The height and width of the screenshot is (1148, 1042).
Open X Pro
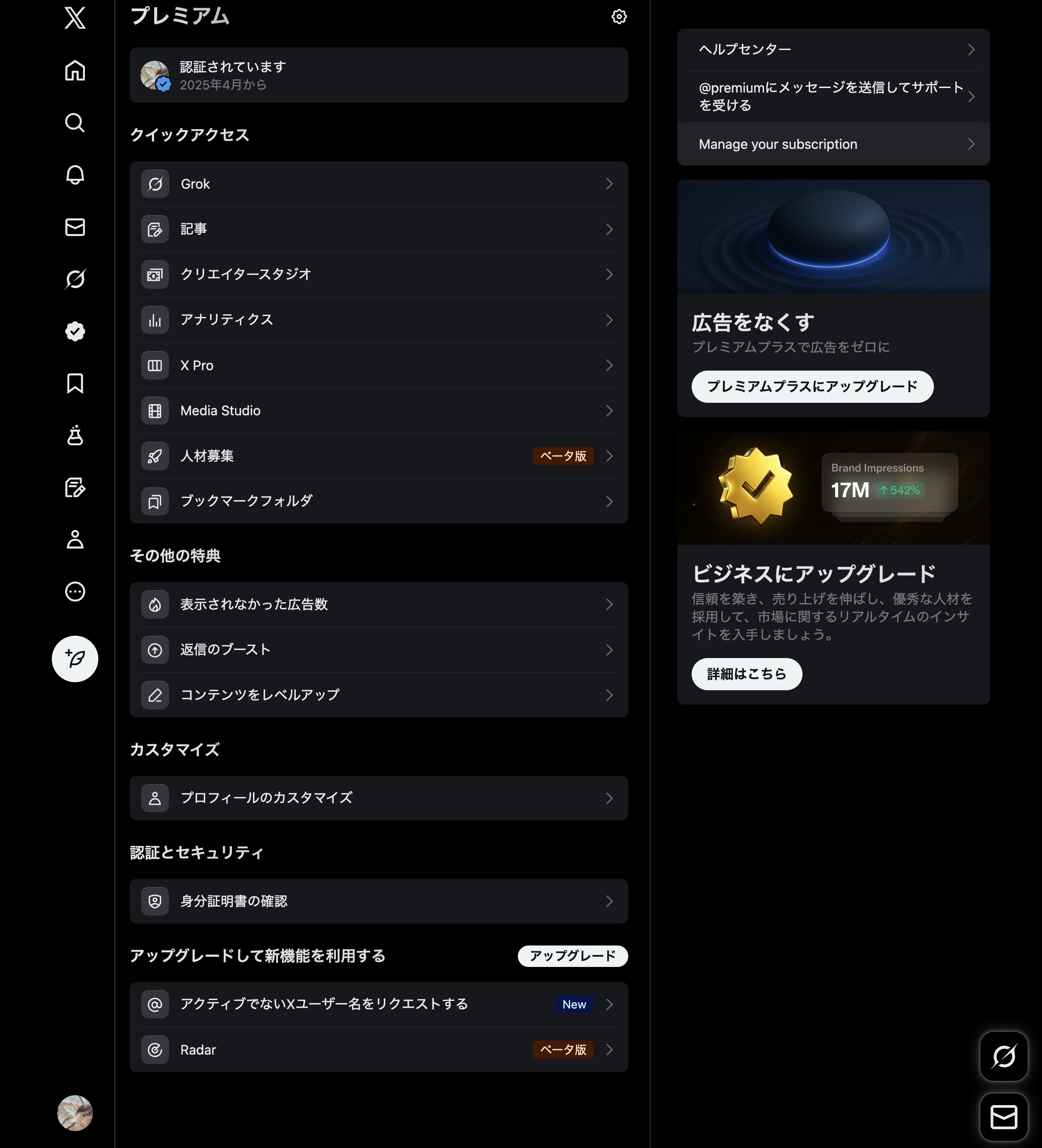(x=378, y=366)
